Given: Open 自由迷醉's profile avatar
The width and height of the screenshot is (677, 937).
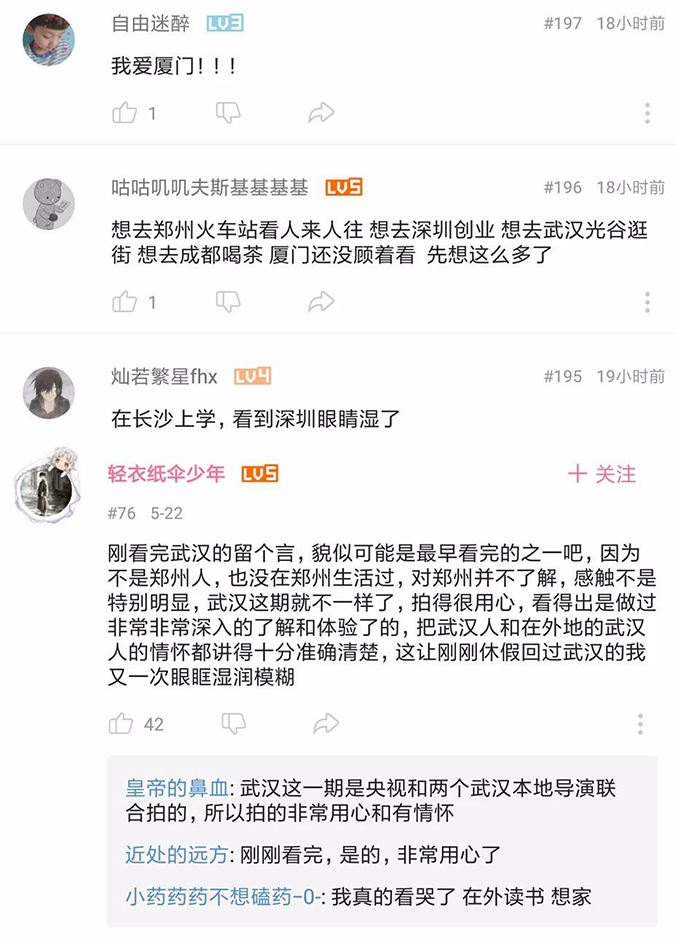Looking at the screenshot, I should [48, 40].
